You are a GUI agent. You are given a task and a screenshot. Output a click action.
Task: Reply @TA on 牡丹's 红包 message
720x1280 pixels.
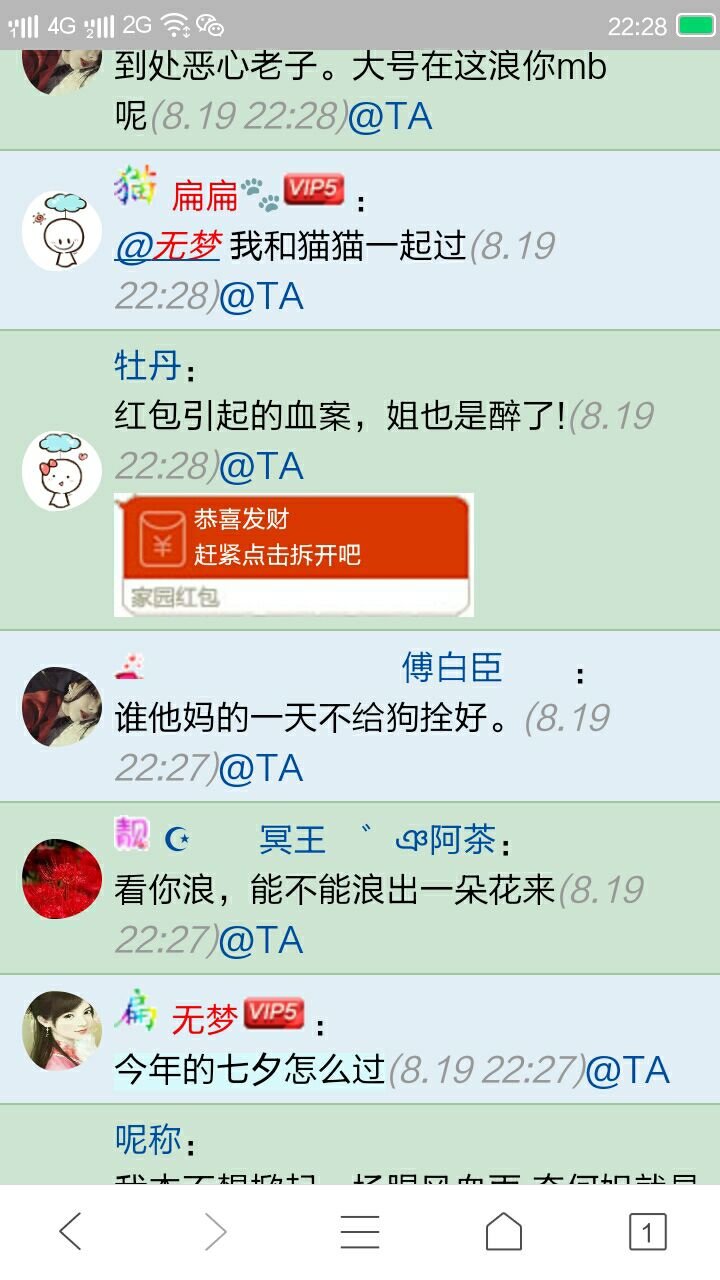(x=261, y=467)
